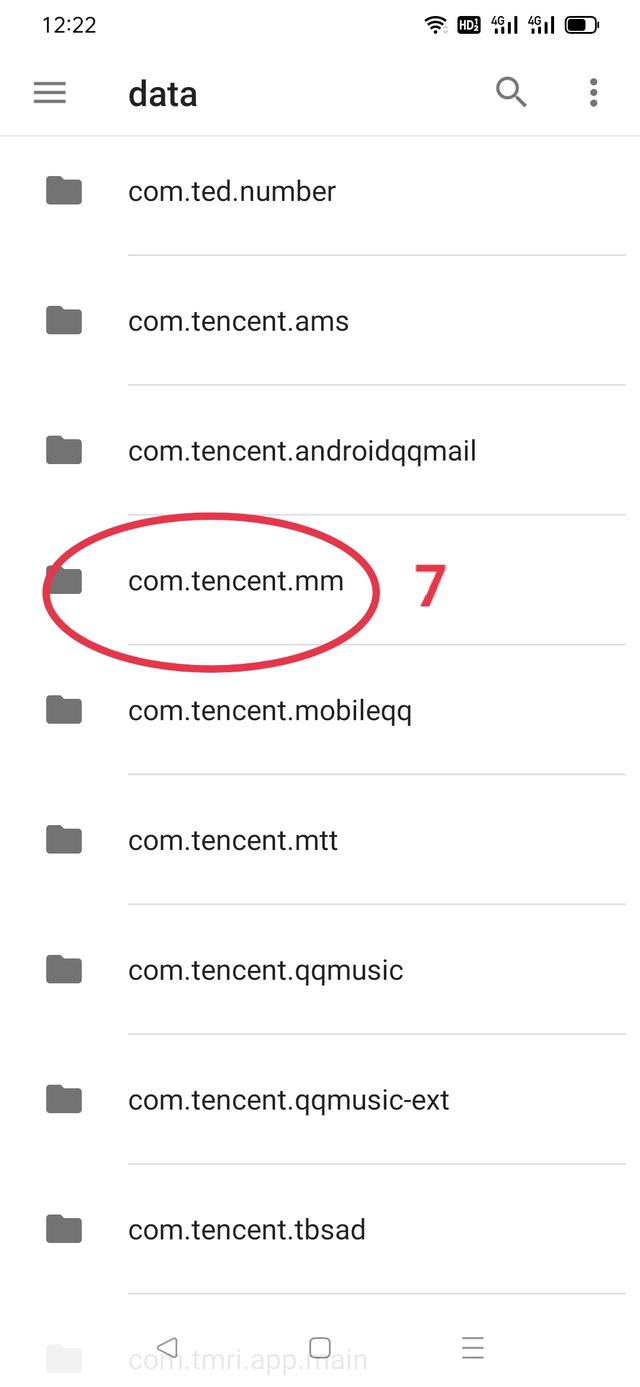Open the com.tencent.mm folder
The width and height of the screenshot is (640, 1387).
(235, 581)
